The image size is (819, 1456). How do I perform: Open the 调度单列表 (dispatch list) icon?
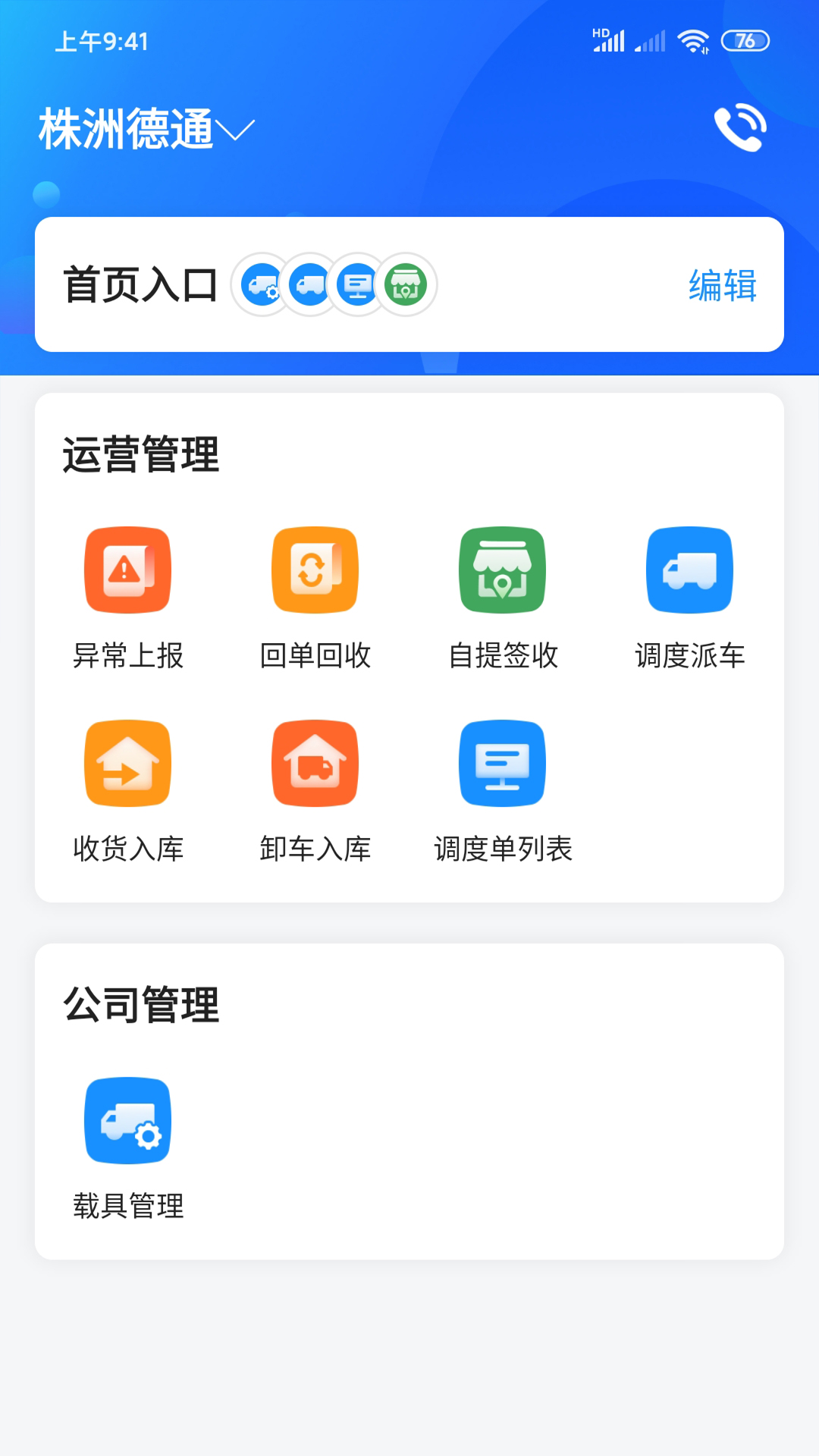[x=502, y=763]
